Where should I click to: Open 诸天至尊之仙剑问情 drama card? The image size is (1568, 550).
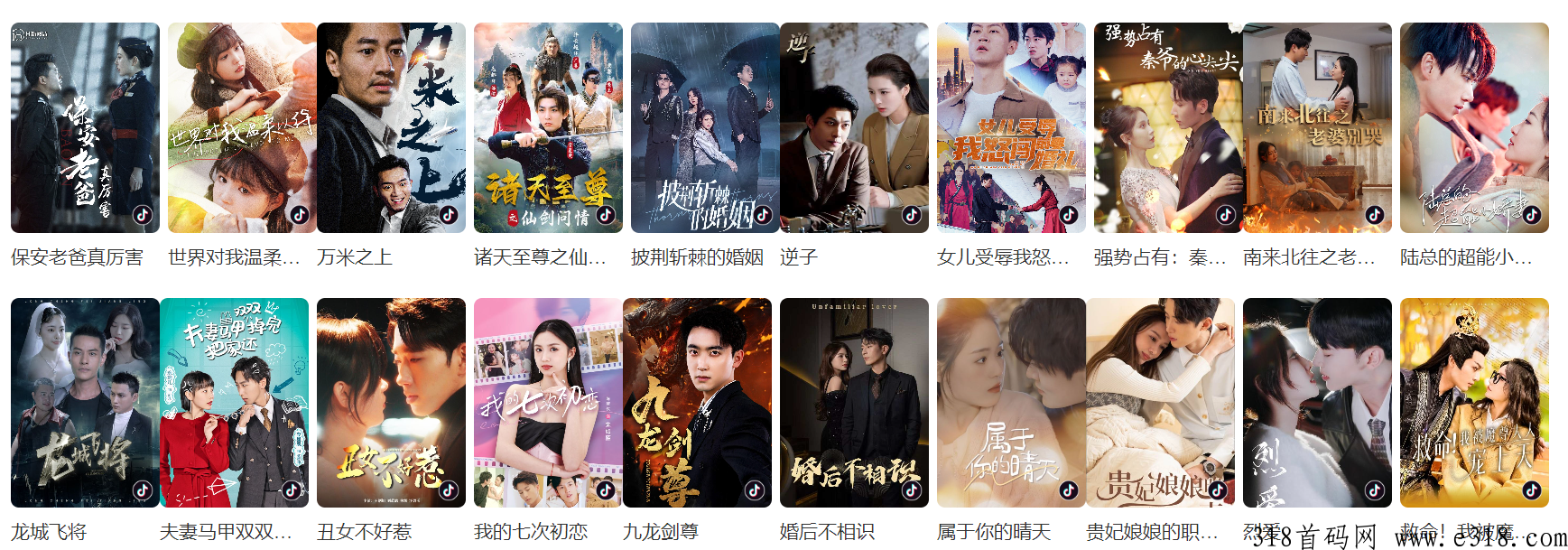548,128
